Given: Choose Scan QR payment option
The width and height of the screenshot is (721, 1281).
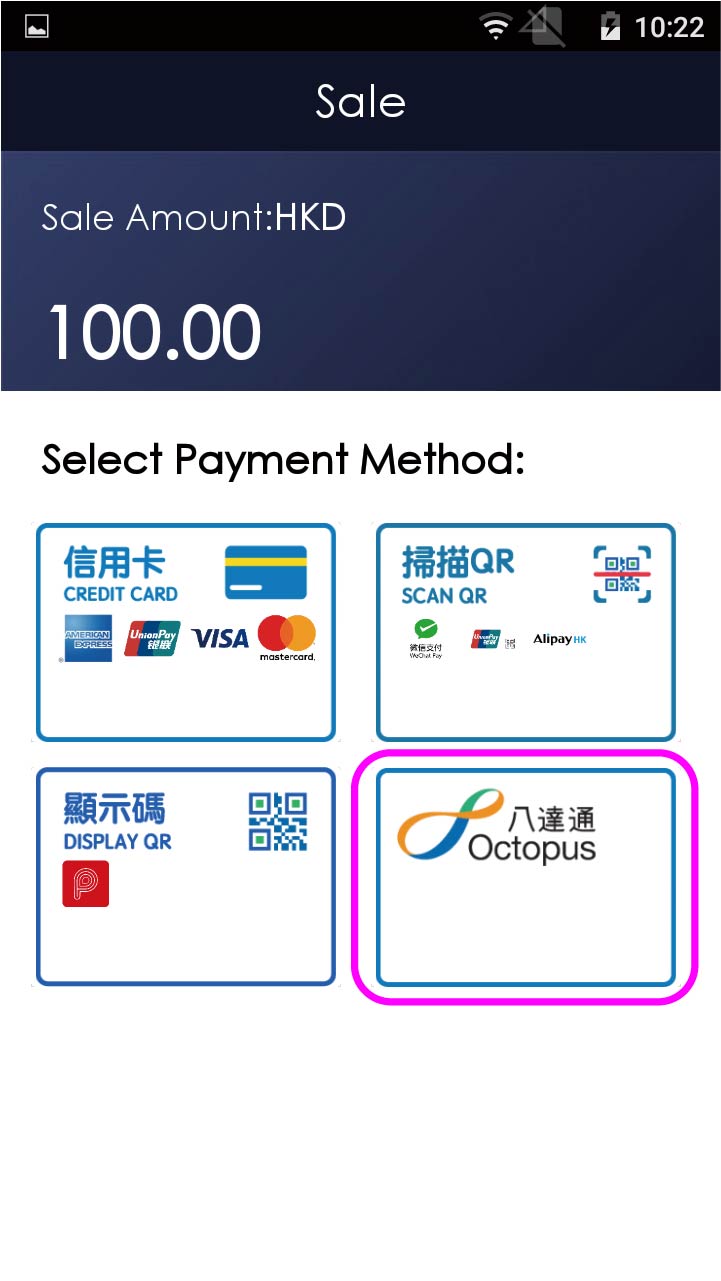Looking at the screenshot, I should click(525, 632).
